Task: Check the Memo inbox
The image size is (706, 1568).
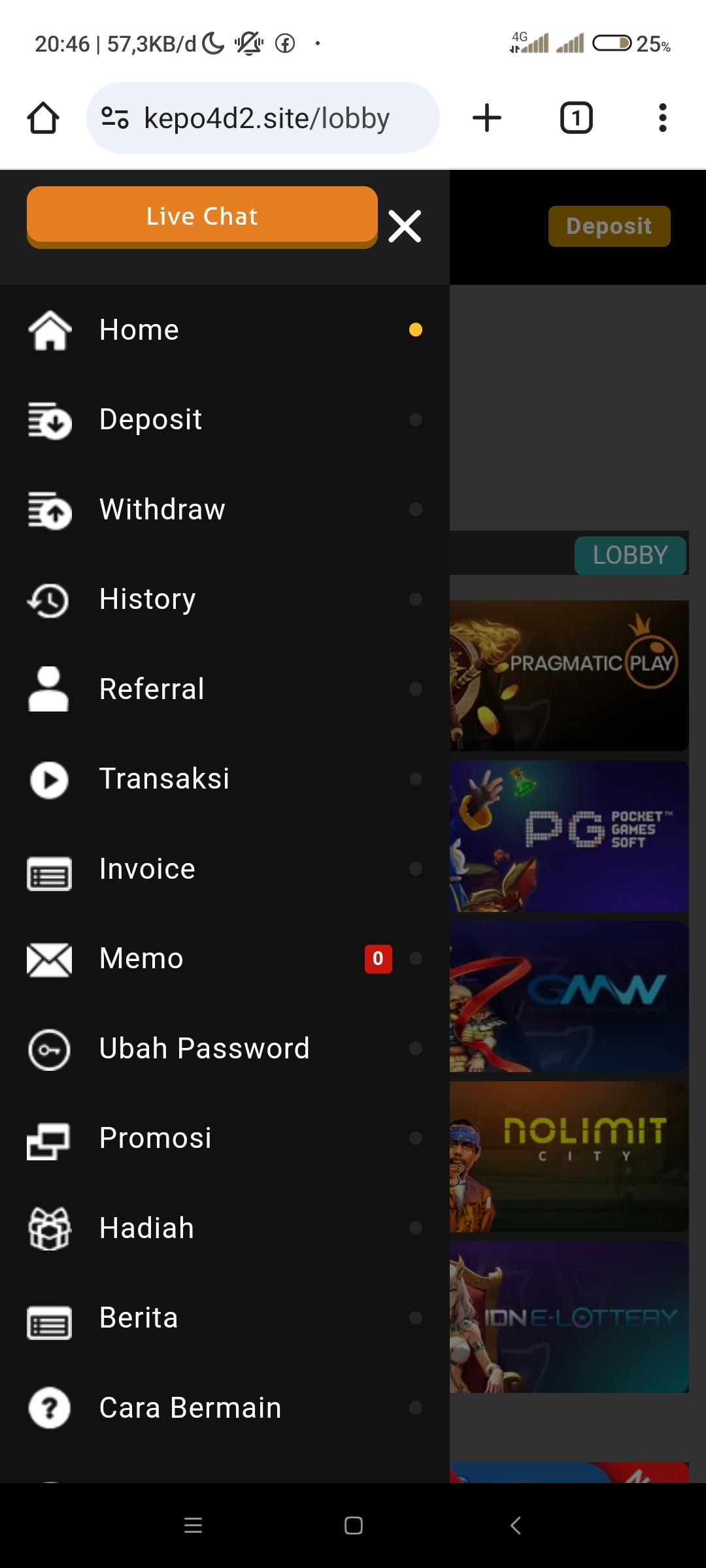Action: tap(225, 958)
